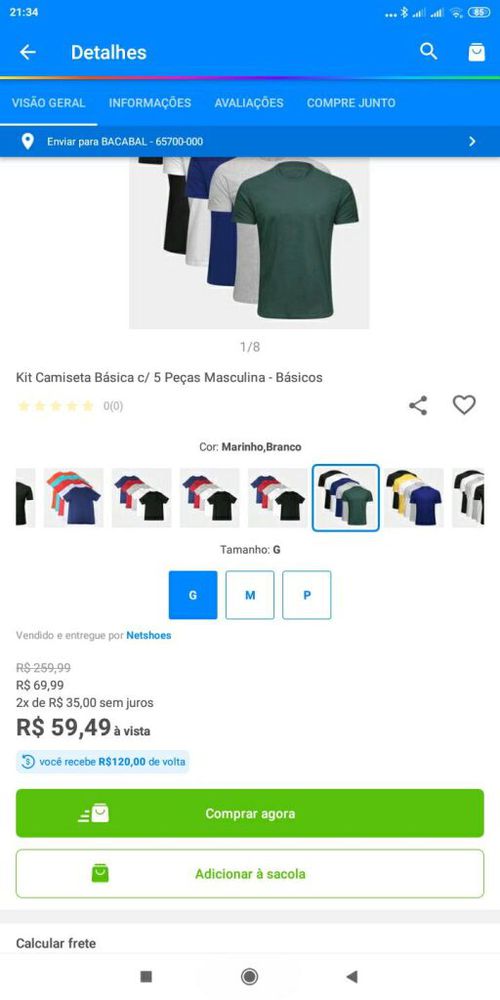Open the shopping bag icon
The width and height of the screenshot is (500, 1000).
click(x=476, y=52)
